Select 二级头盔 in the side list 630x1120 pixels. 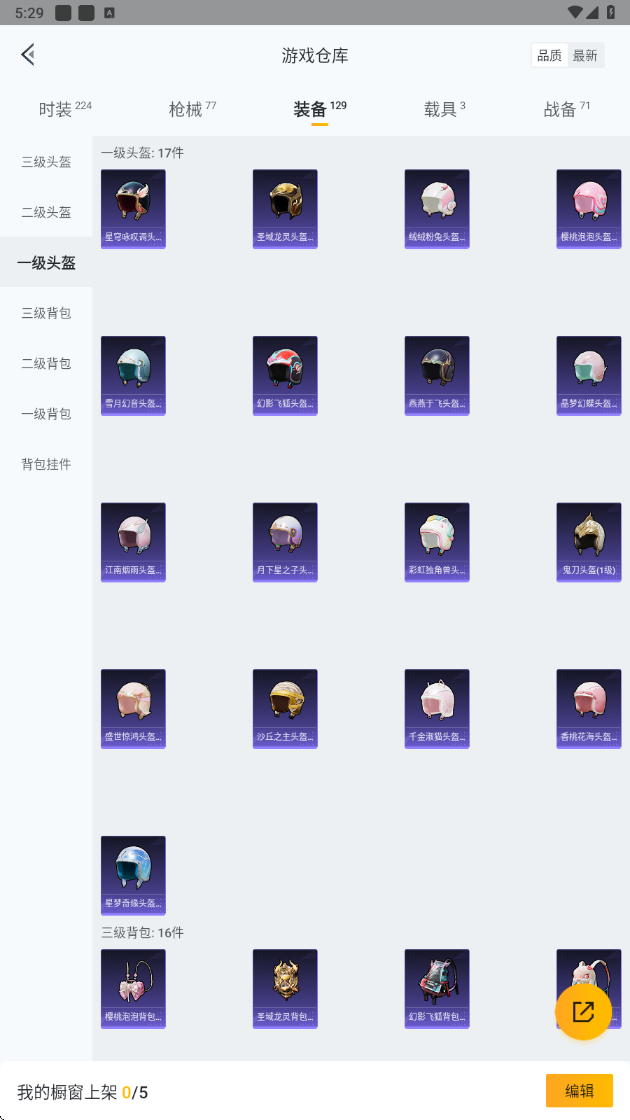coord(46,212)
